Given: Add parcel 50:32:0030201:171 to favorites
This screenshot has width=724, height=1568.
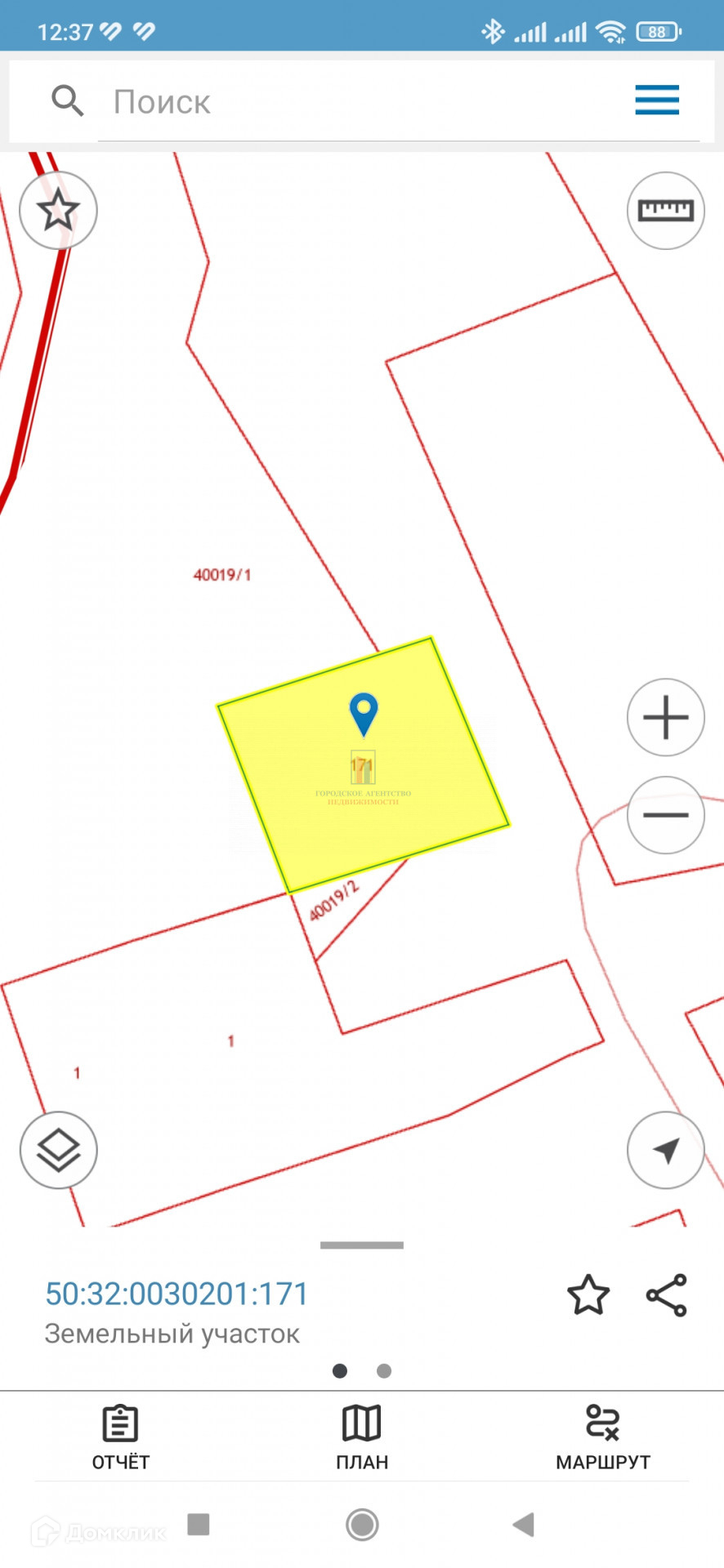Looking at the screenshot, I should (588, 1295).
